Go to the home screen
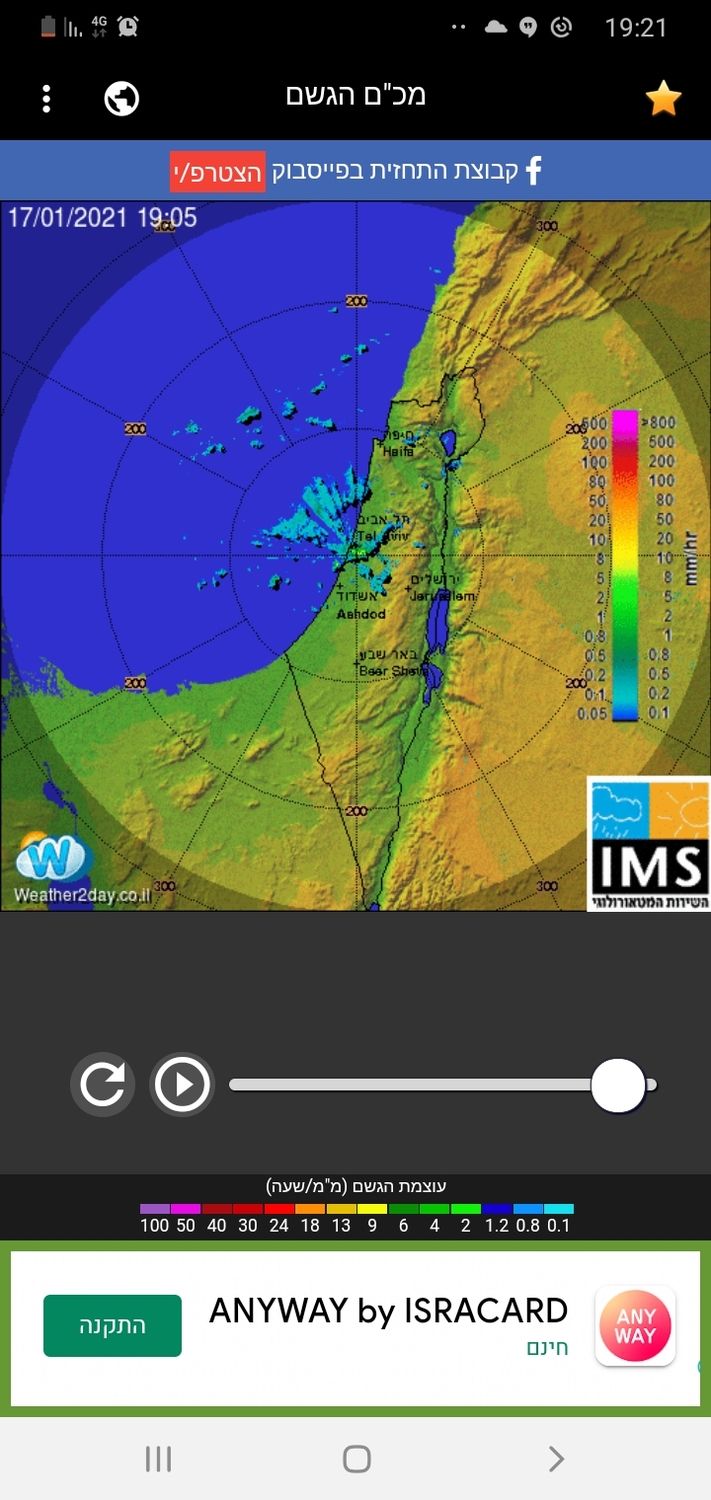This screenshot has height=1500, width=711. coord(356,1459)
